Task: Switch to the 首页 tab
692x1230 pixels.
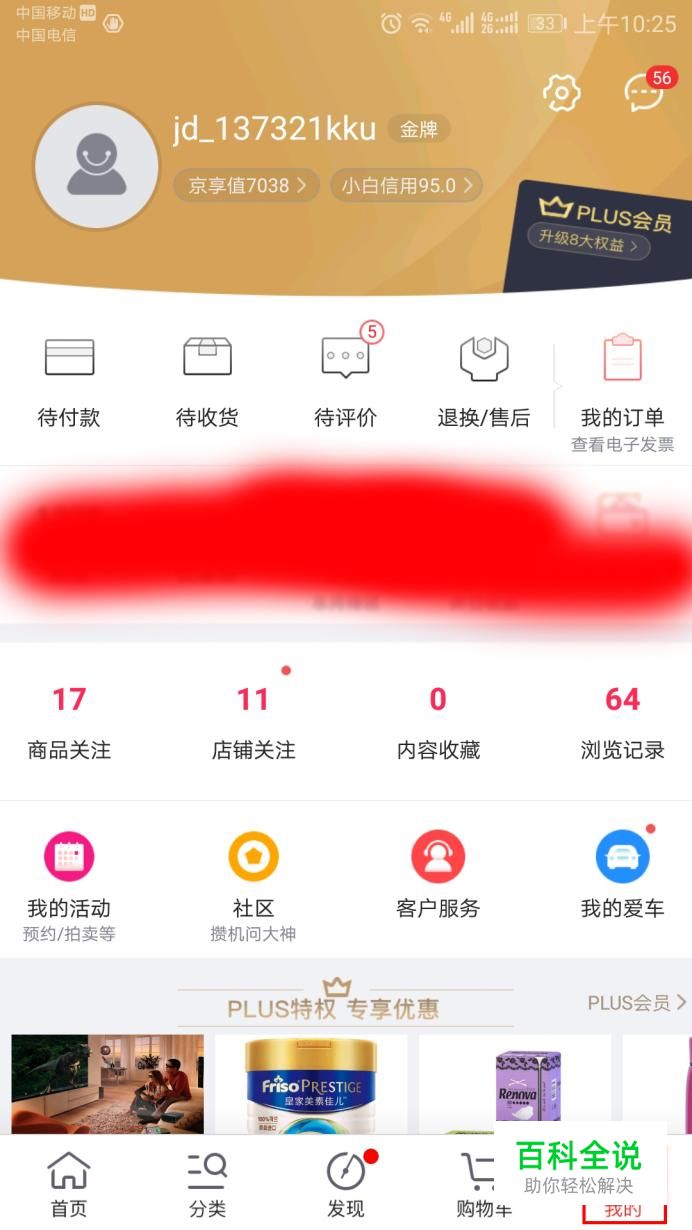Action: pos(69,1184)
